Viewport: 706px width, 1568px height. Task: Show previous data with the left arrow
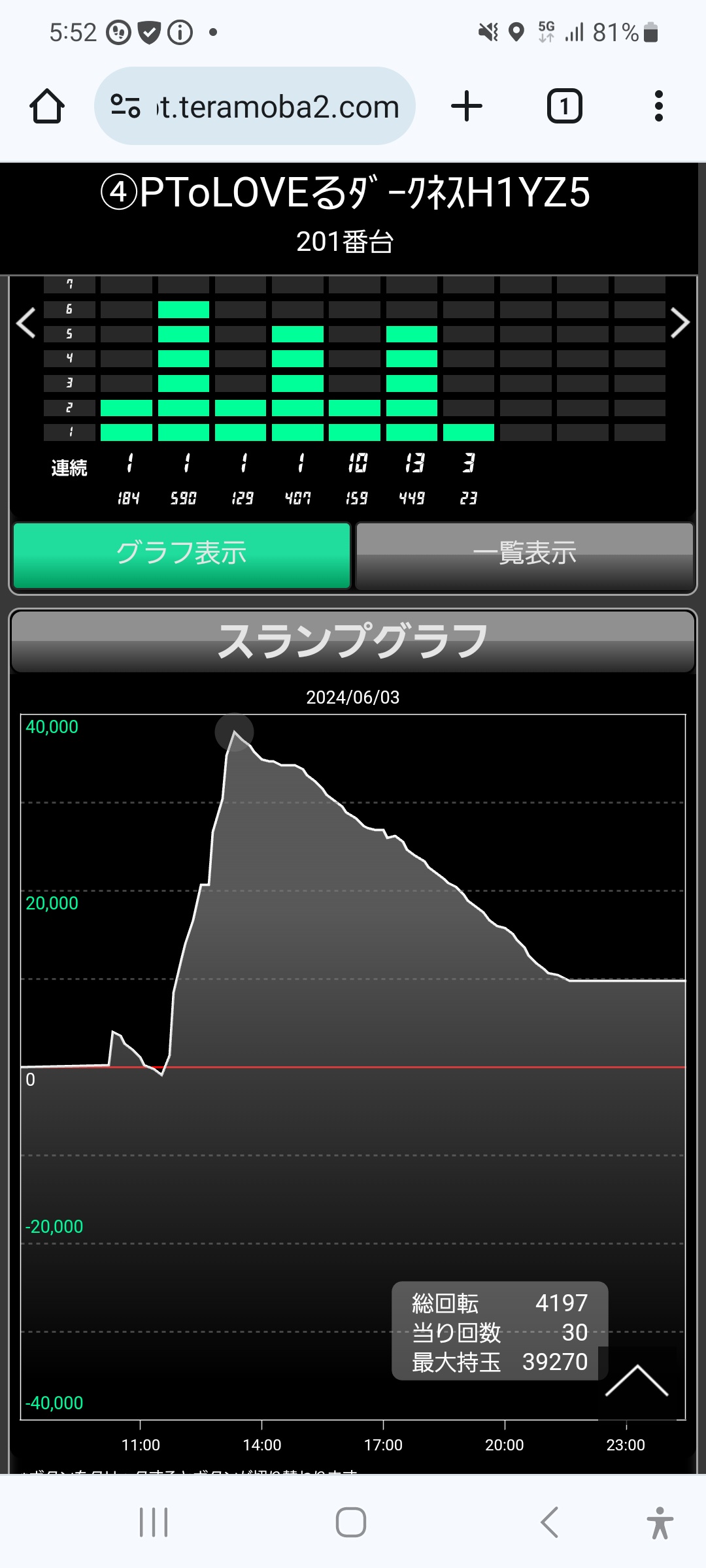(x=26, y=323)
